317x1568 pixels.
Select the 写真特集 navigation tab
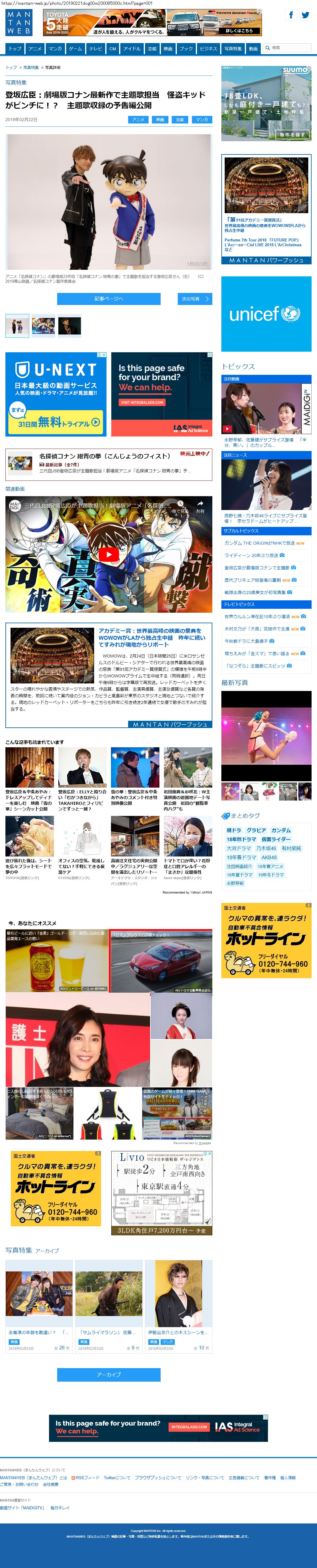[232, 49]
